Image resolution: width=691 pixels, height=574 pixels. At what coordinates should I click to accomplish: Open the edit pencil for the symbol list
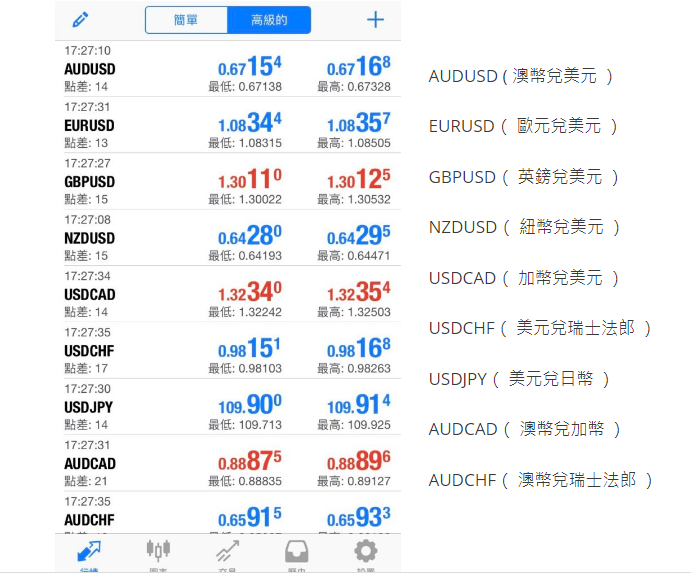point(80,19)
